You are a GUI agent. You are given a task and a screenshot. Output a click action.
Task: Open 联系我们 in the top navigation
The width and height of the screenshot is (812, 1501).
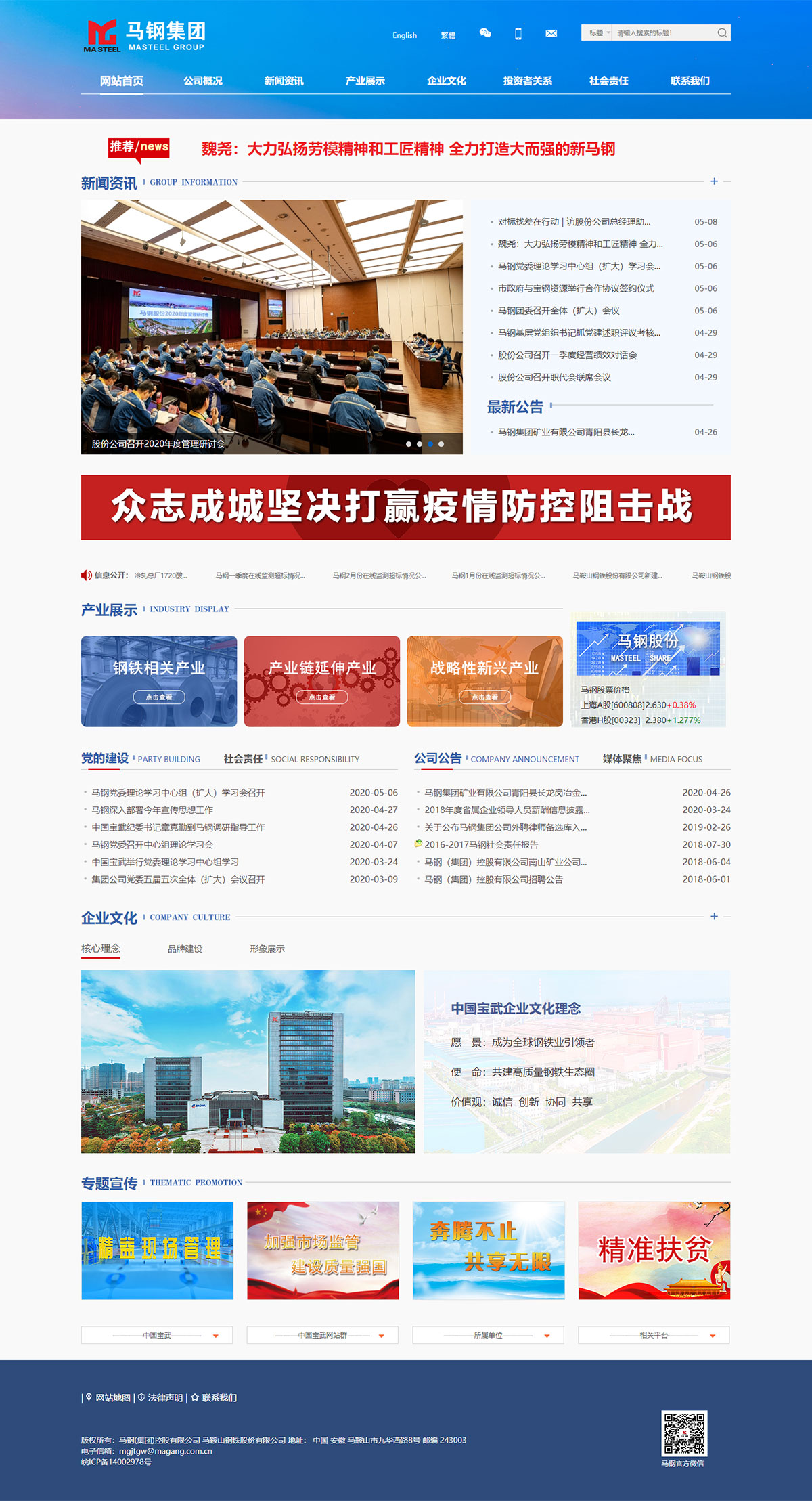[x=690, y=81]
